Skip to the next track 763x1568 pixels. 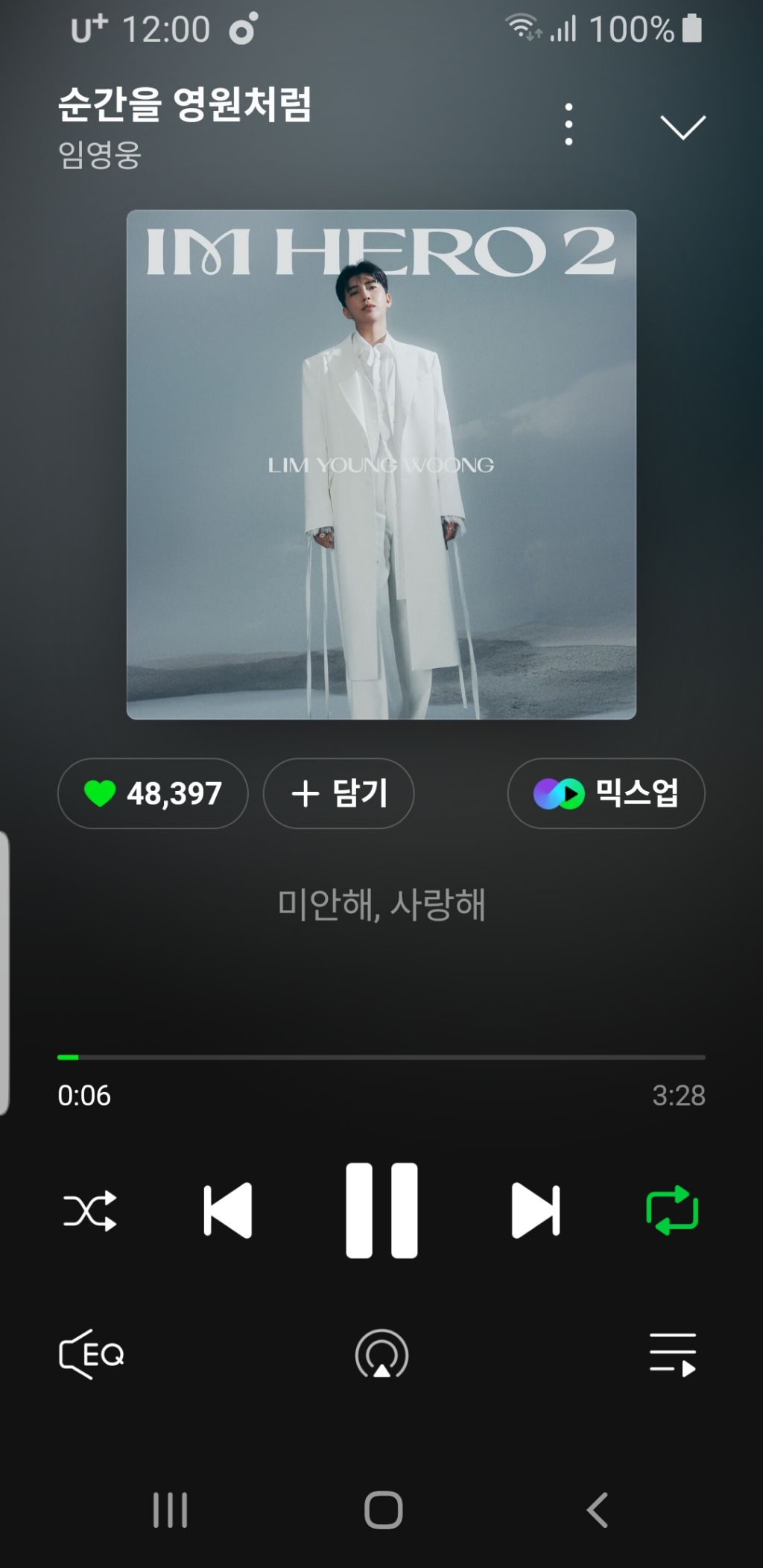pyautogui.click(x=536, y=1210)
